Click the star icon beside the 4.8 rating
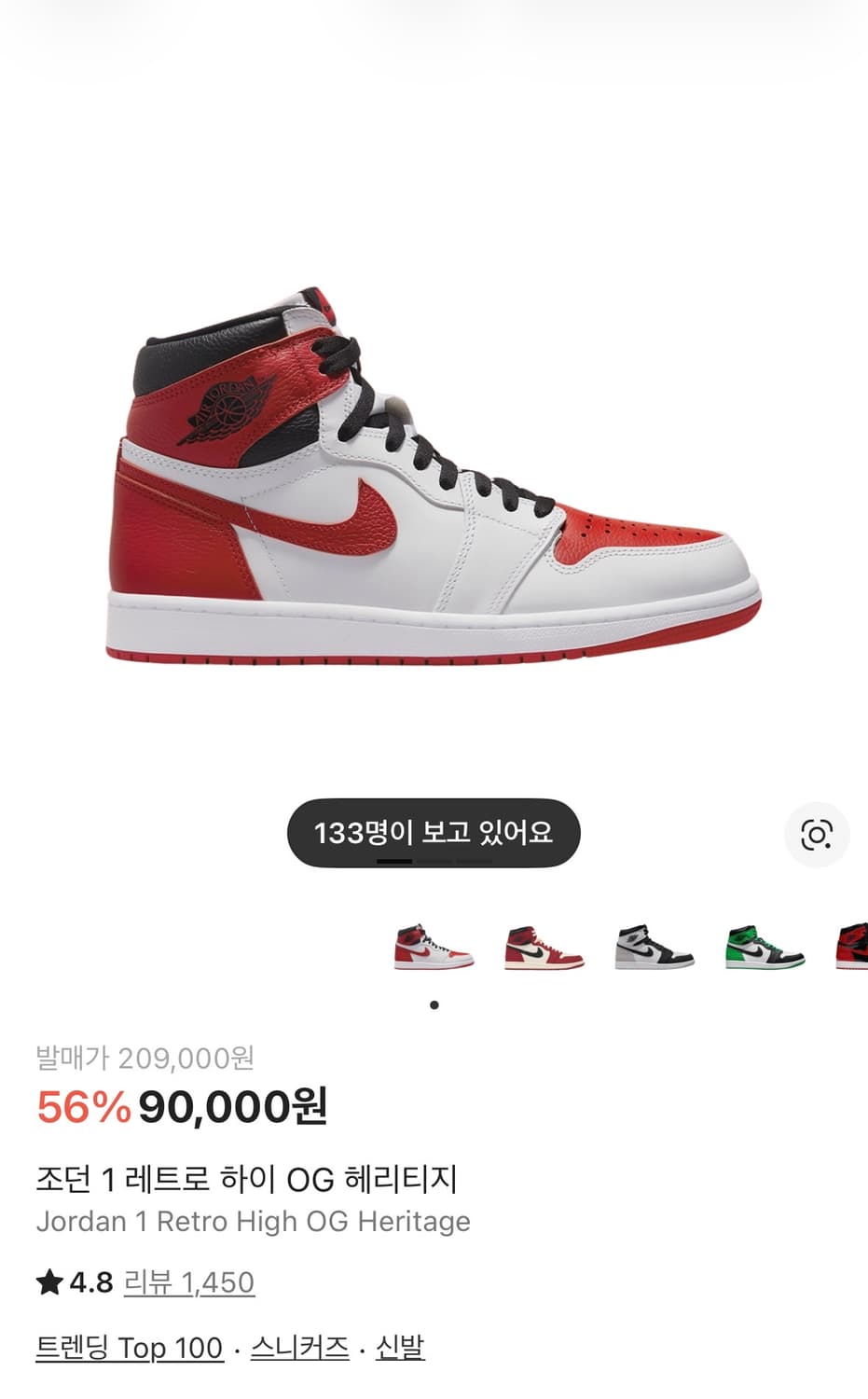 (48, 1282)
